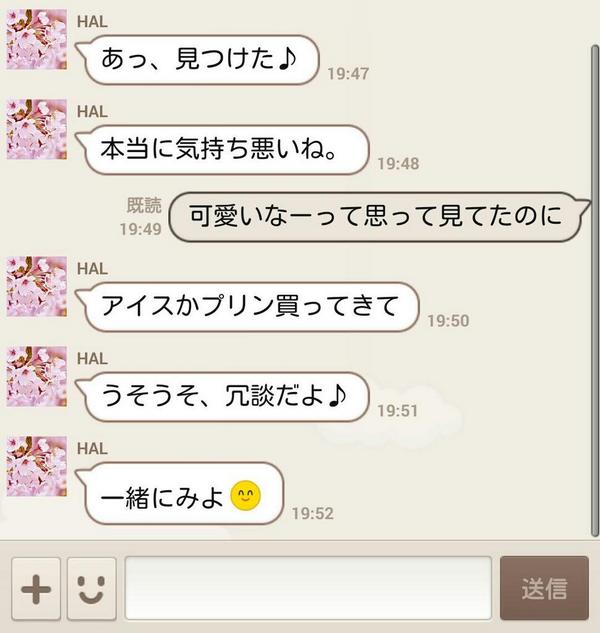
Task: Open the sticker and emoji picker
Action: coord(91,588)
